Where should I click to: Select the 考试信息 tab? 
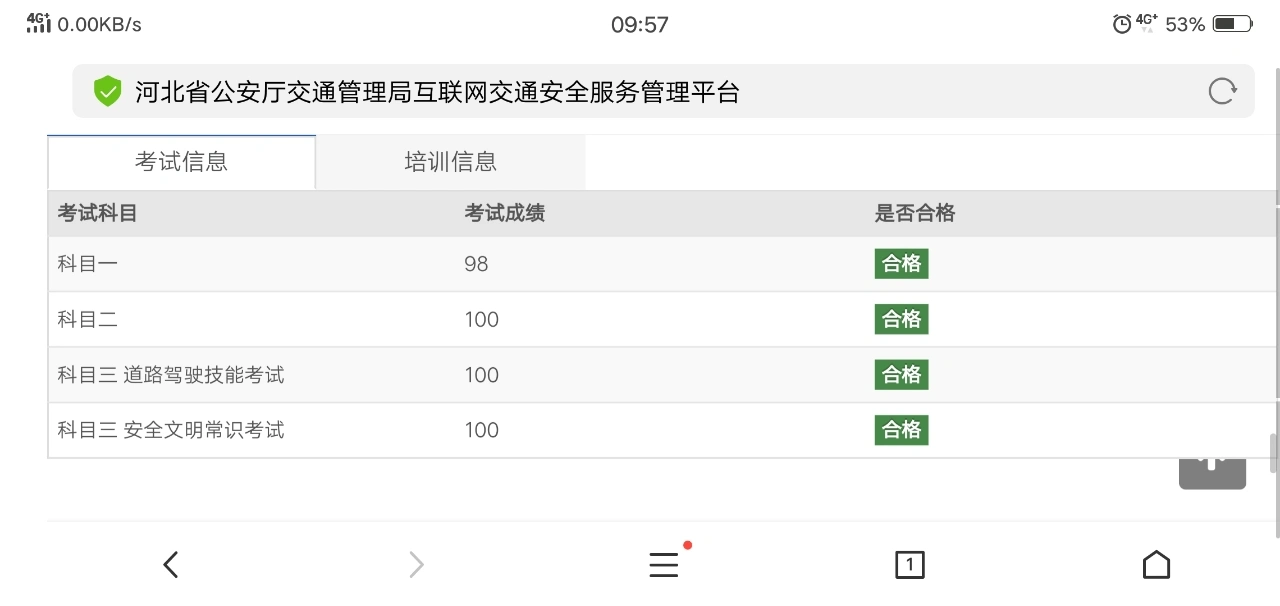pos(181,162)
